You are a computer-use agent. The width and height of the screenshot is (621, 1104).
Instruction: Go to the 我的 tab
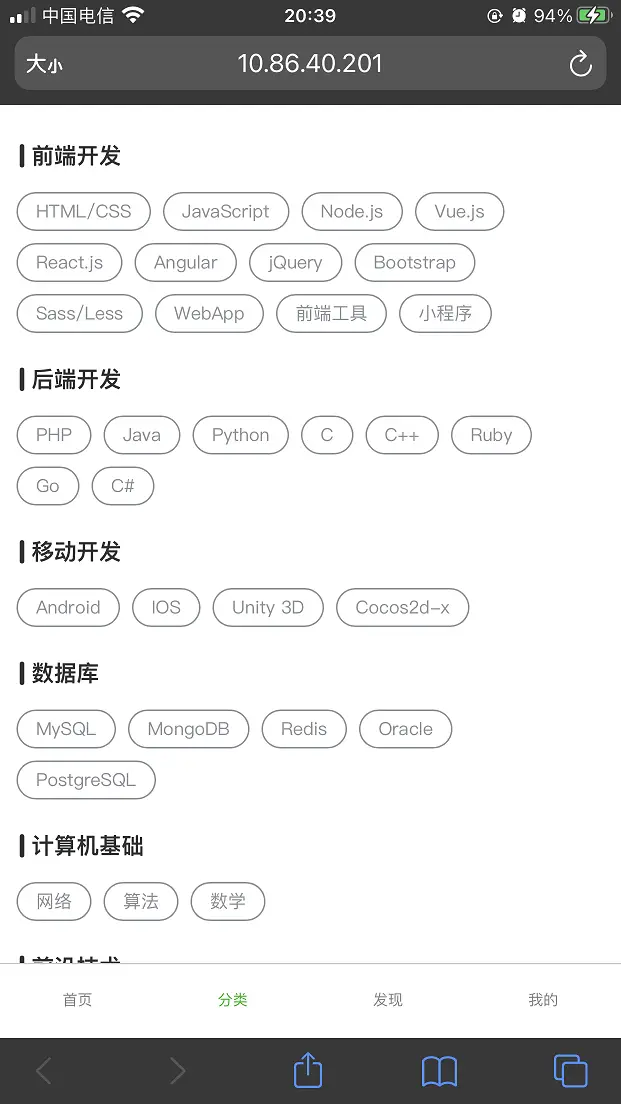click(x=543, y=1000)
